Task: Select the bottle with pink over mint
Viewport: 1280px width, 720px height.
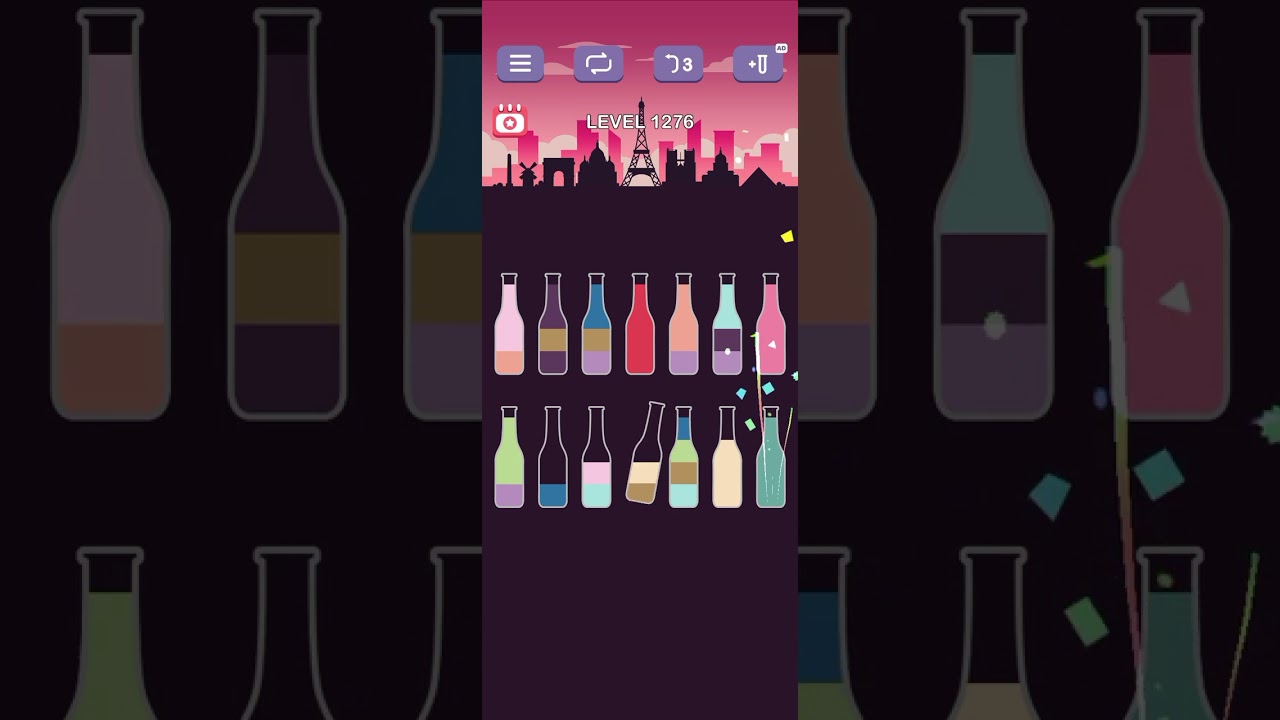Action: coord(596,460)
